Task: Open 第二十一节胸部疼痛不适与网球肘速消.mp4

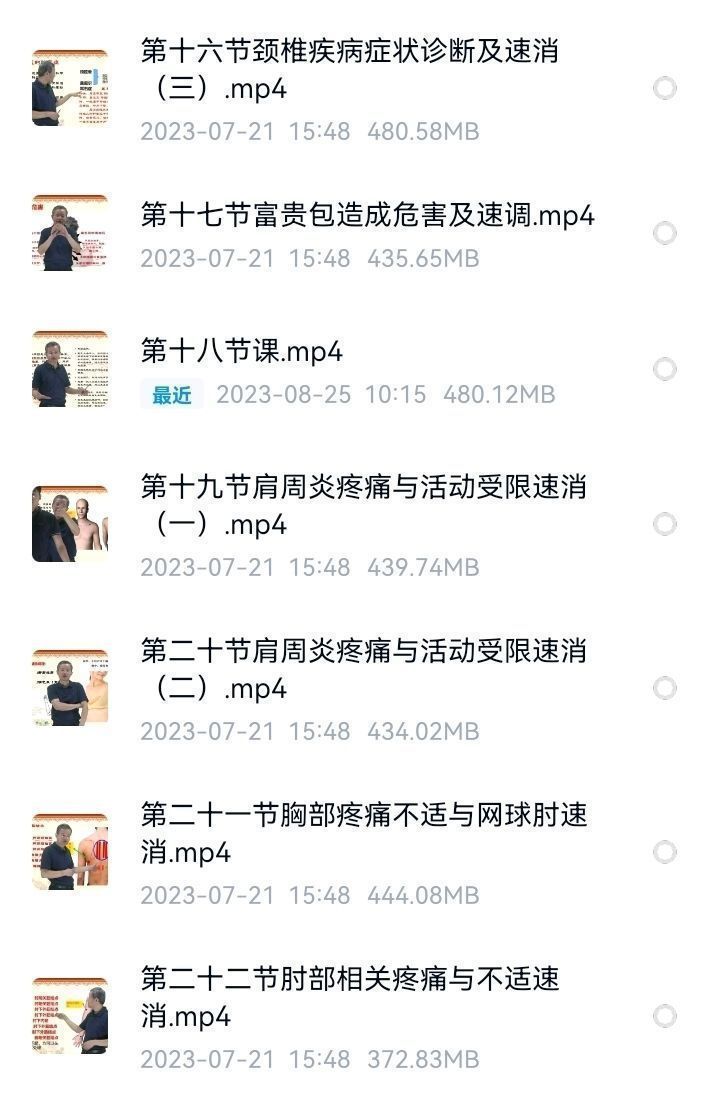Action: pos(363,833)
